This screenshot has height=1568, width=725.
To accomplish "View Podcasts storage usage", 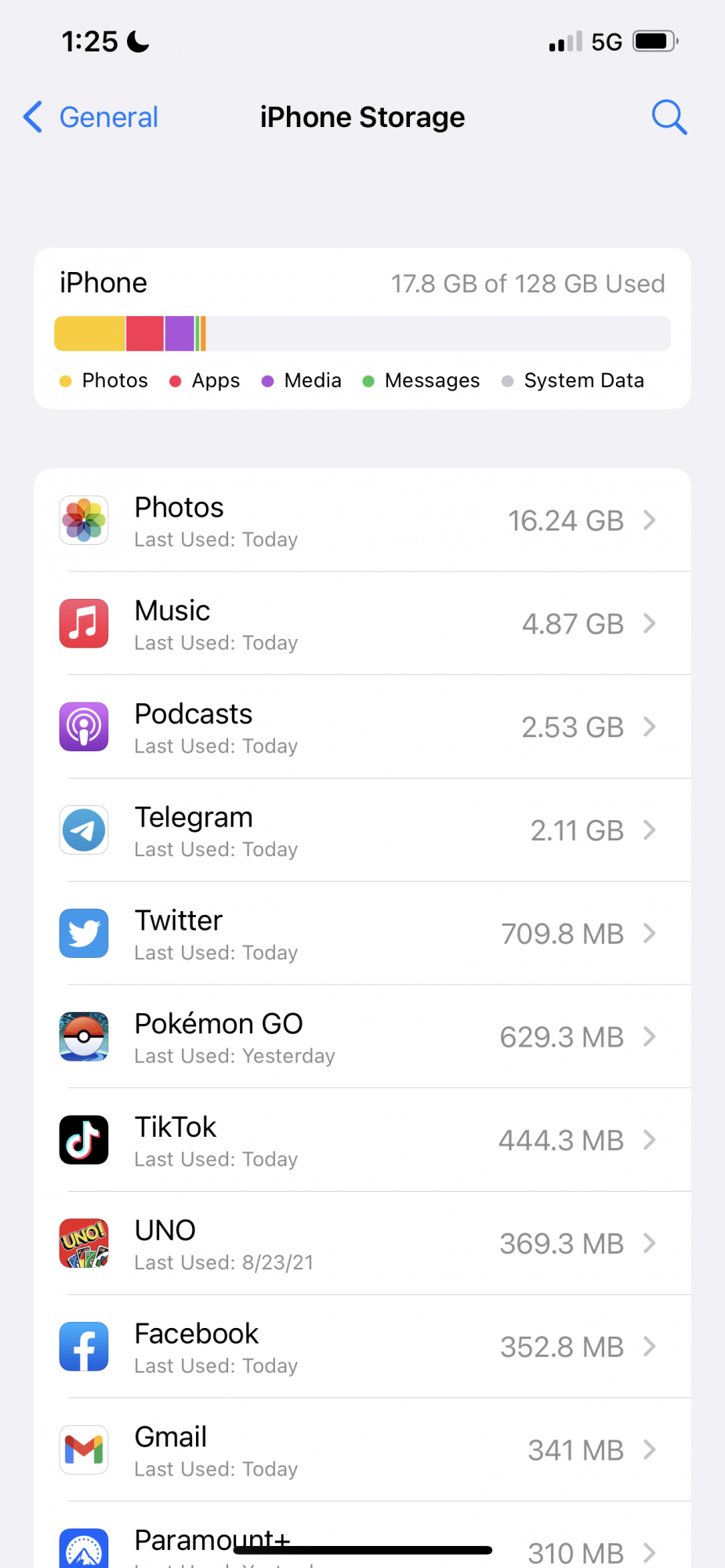I will [x=362, y=728].
